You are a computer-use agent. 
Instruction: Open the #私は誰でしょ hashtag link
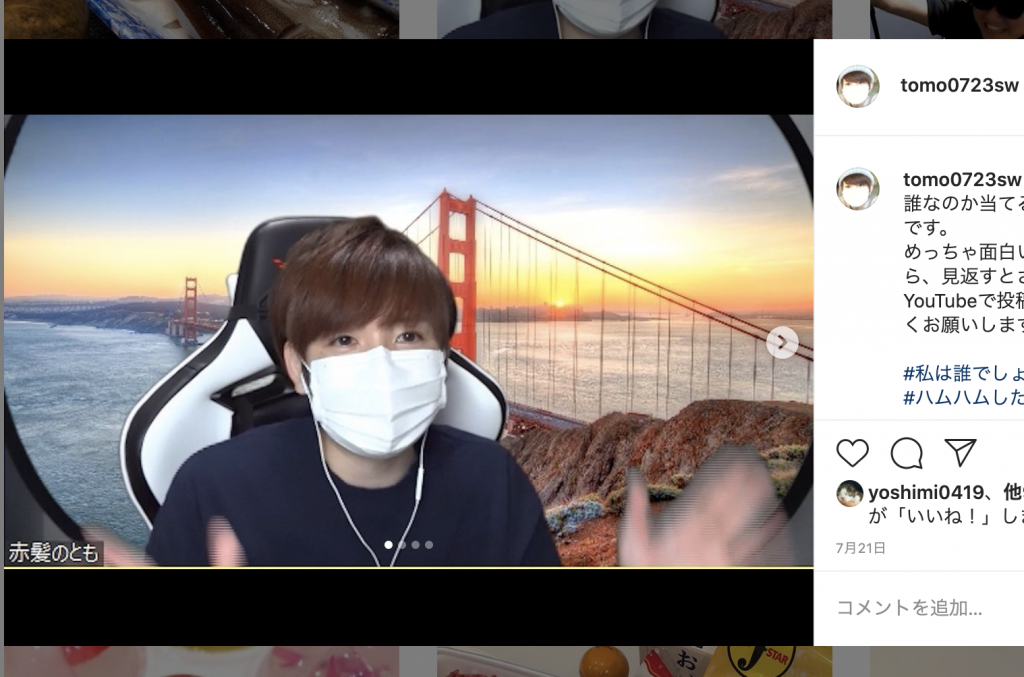[963, 373]
